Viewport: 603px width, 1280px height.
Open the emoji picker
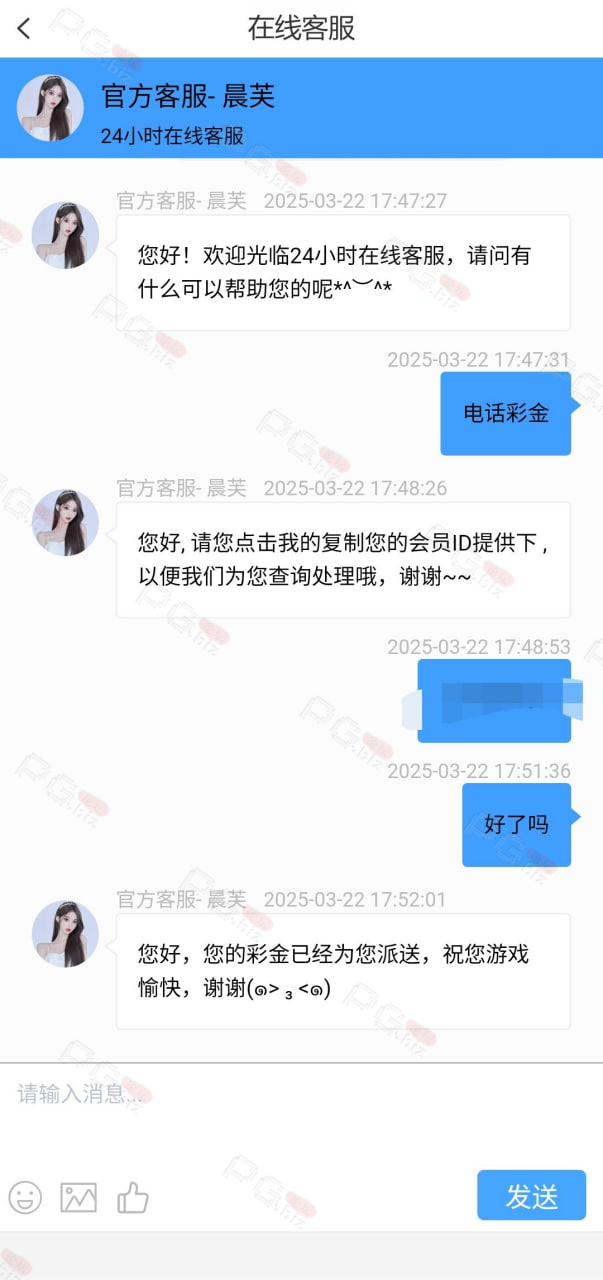25,1196
